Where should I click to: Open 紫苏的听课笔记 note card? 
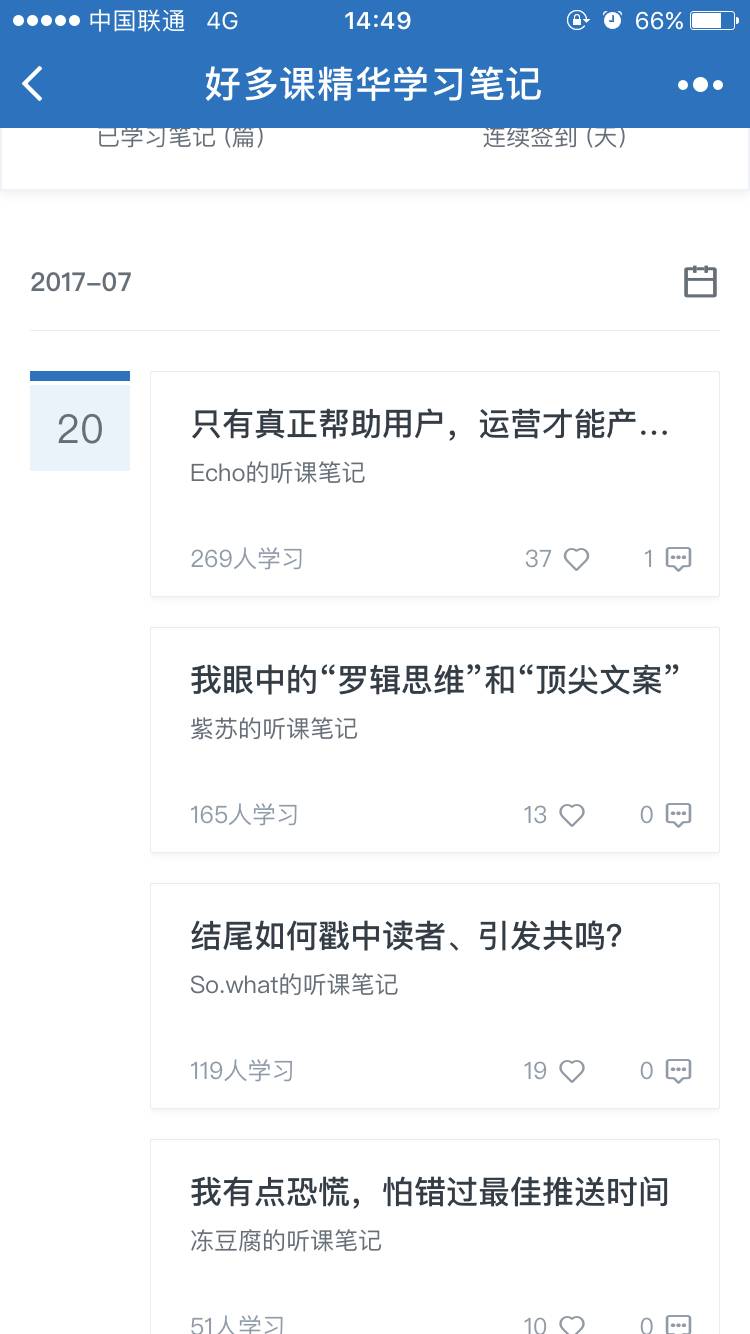coord(434,706)
